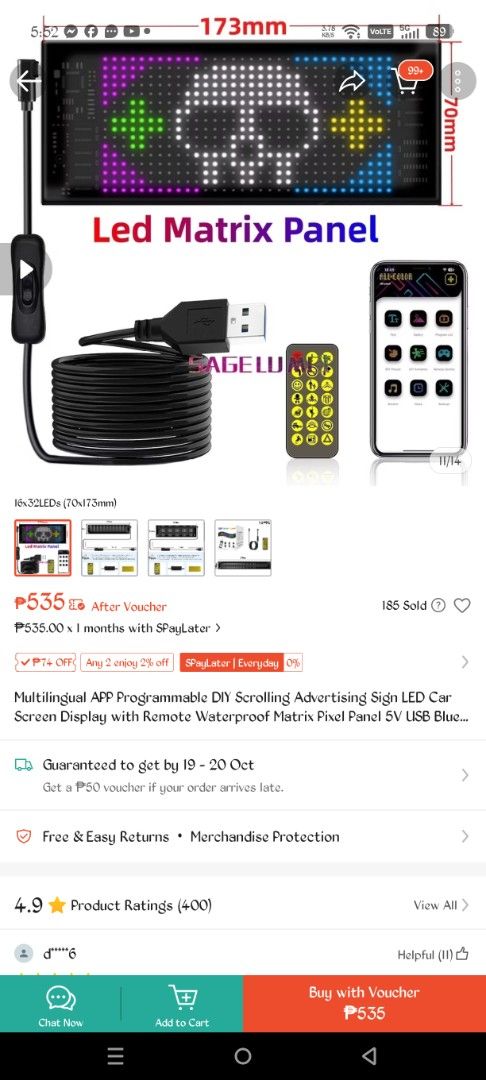Open info icon beside 185 Sold

[x=439, y=605]
